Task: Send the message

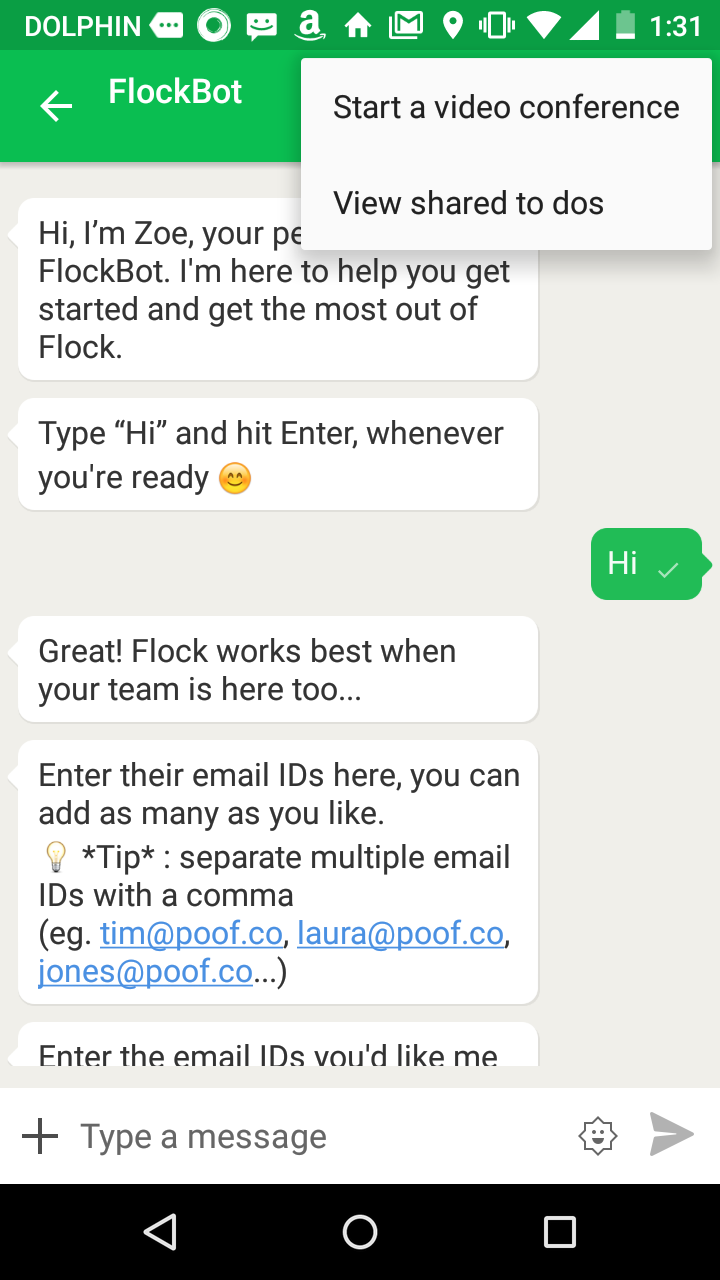Action: [x=671, y=1134]
